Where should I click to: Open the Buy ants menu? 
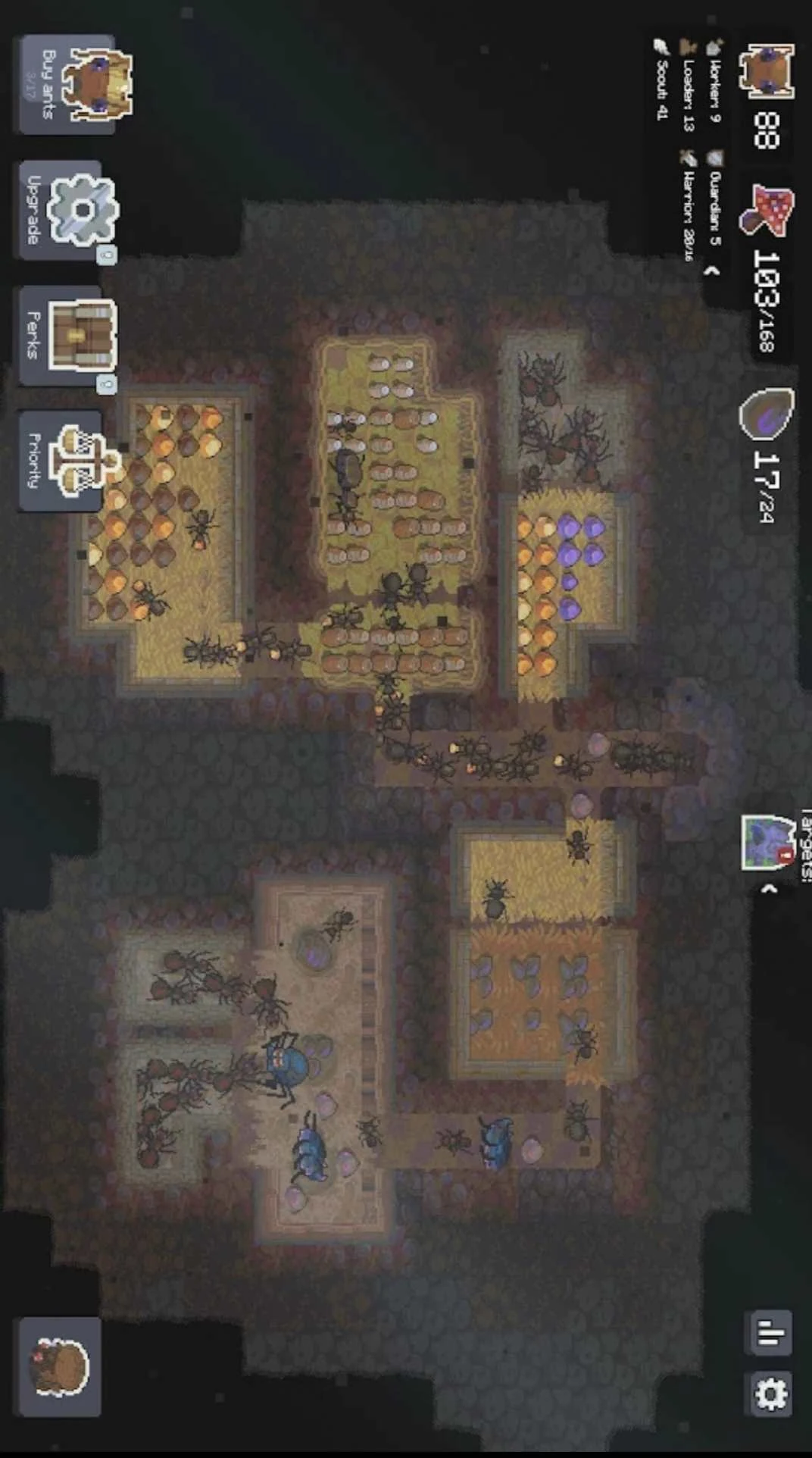[72, 85]
